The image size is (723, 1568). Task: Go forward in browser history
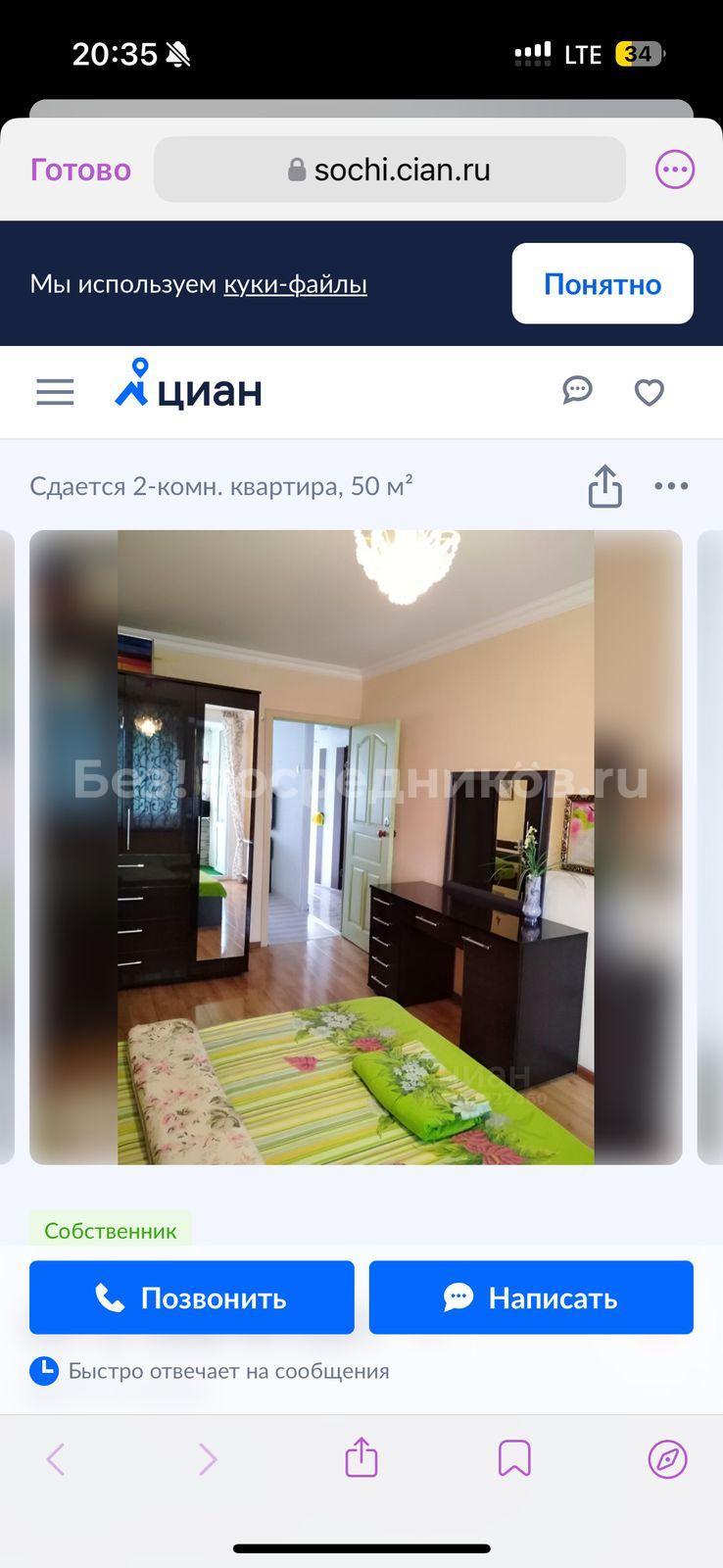click(208, 1459)
